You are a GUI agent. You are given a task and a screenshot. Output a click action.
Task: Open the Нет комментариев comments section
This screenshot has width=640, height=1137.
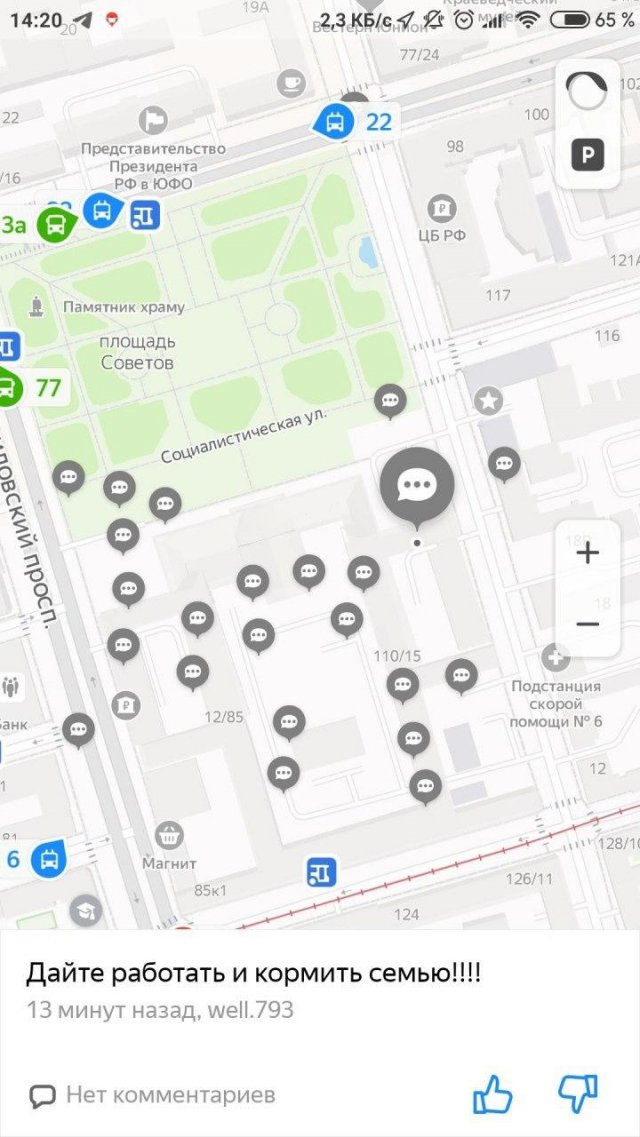pos(152,1095)
